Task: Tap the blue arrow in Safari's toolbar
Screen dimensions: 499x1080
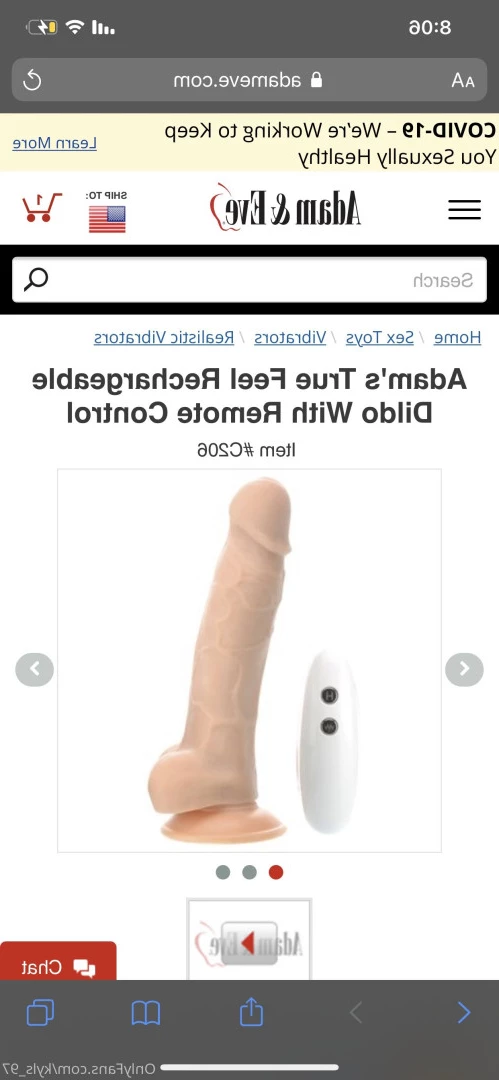Action: coord(464,1012)
